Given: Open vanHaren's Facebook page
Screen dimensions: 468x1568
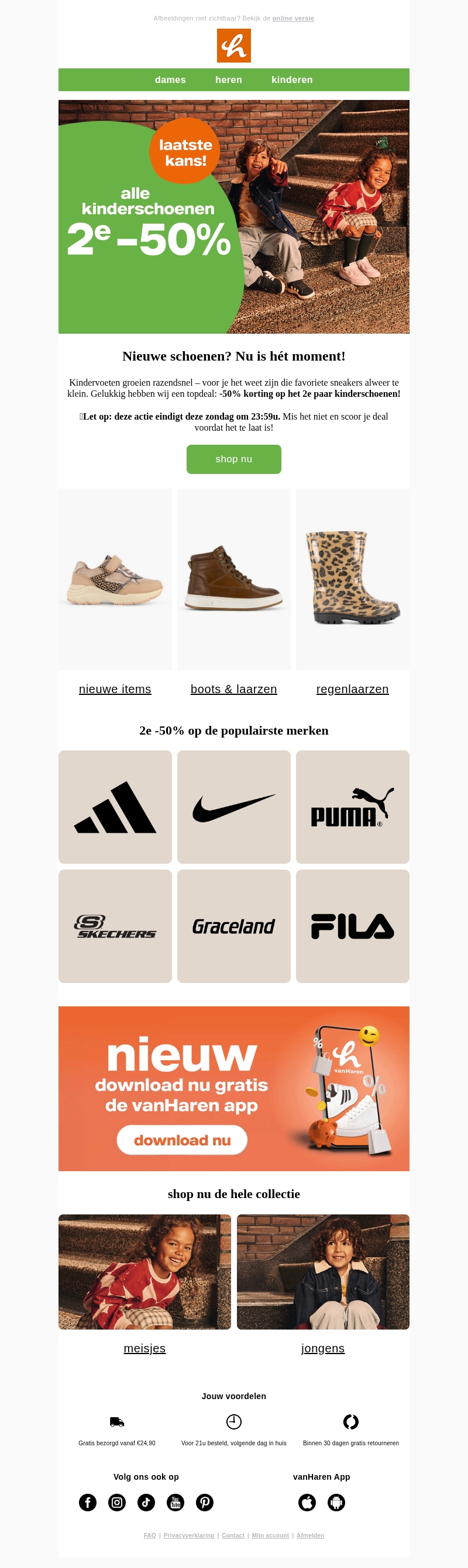Looking at the screenshot, I should (x=88, y=1503).
